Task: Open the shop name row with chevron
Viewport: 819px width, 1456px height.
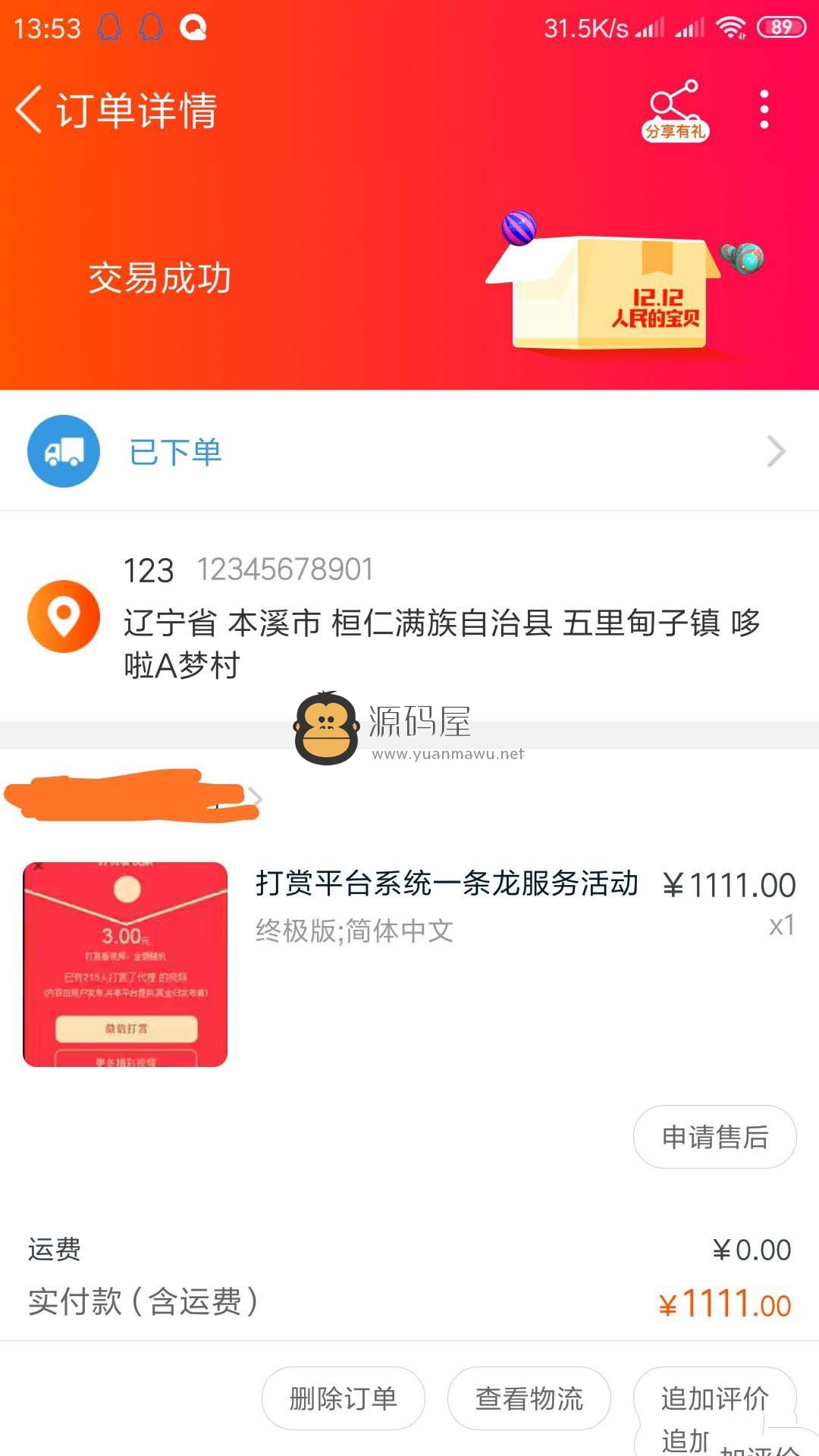Action: (x=133, y=796)
